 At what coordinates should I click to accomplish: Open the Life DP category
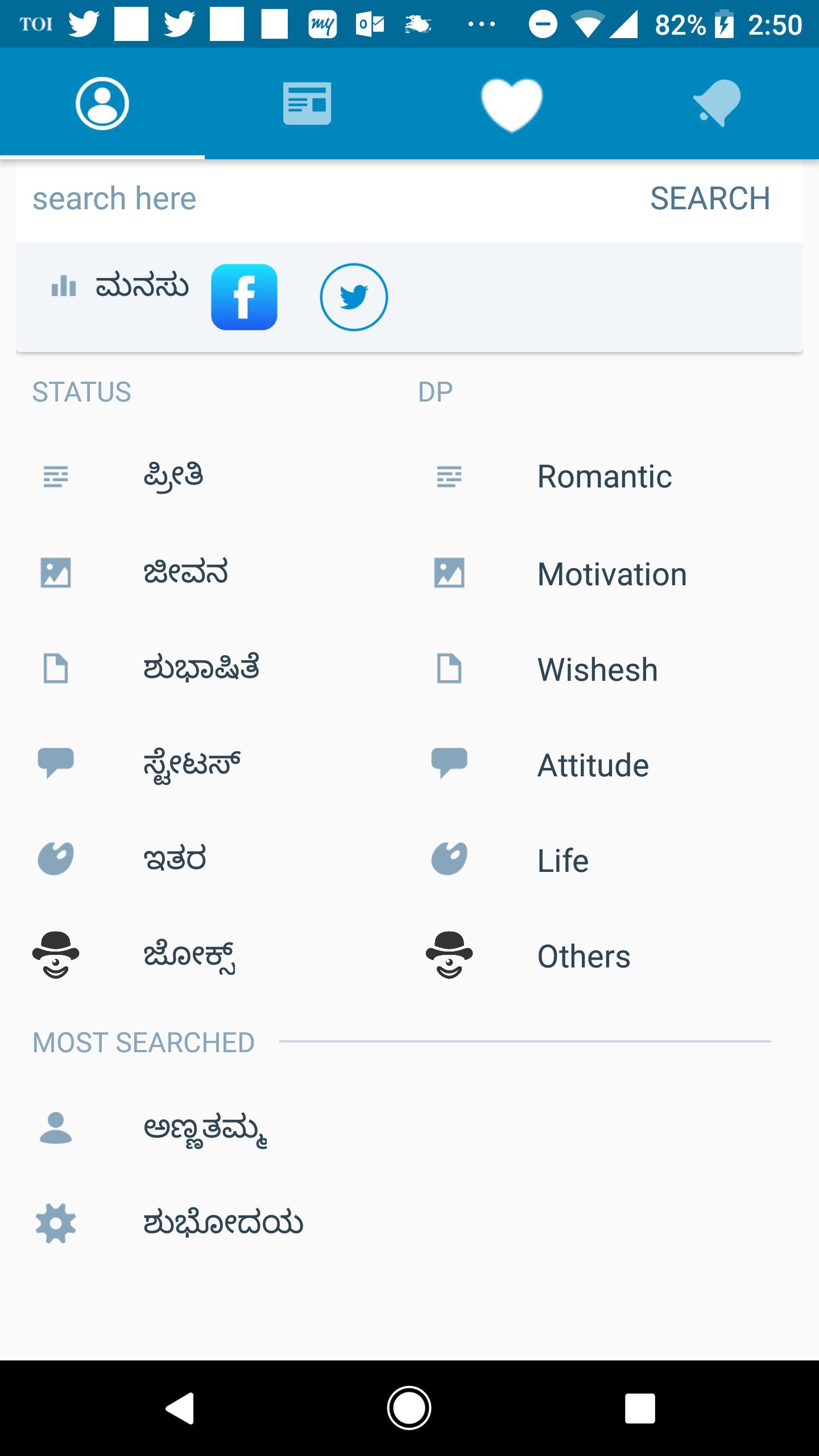[563, 861]
